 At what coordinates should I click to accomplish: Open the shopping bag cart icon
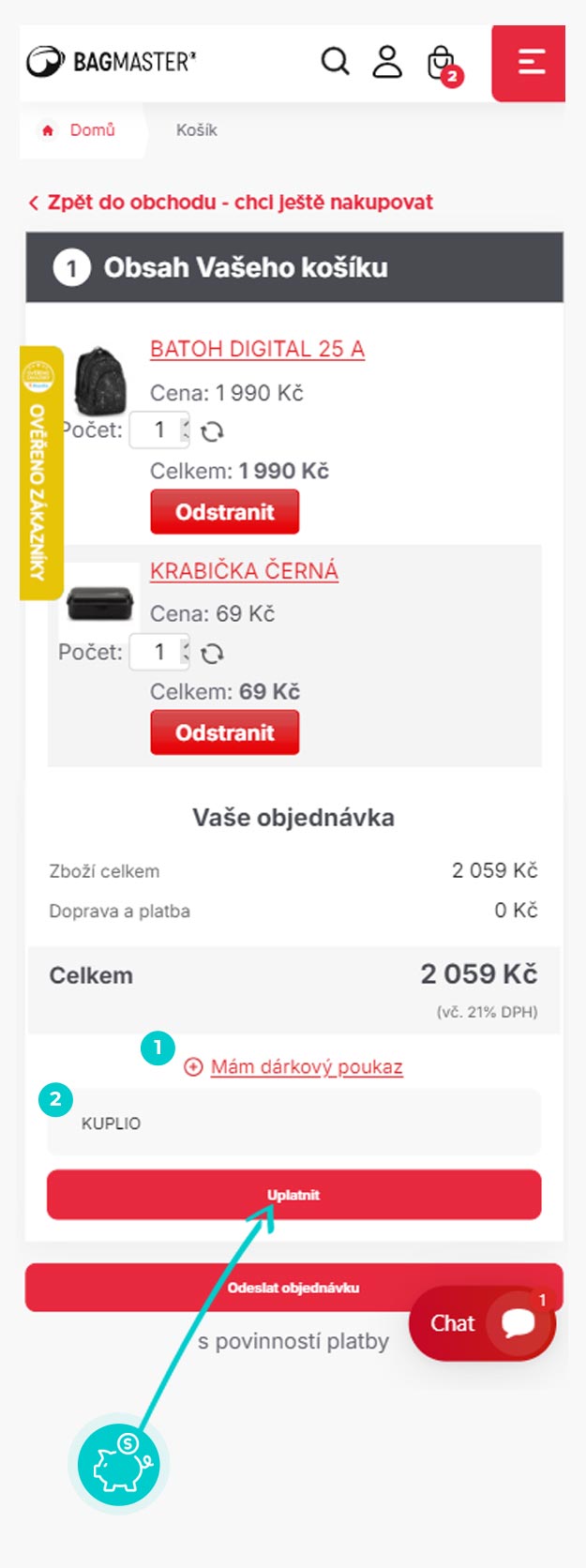pos(441,63)
